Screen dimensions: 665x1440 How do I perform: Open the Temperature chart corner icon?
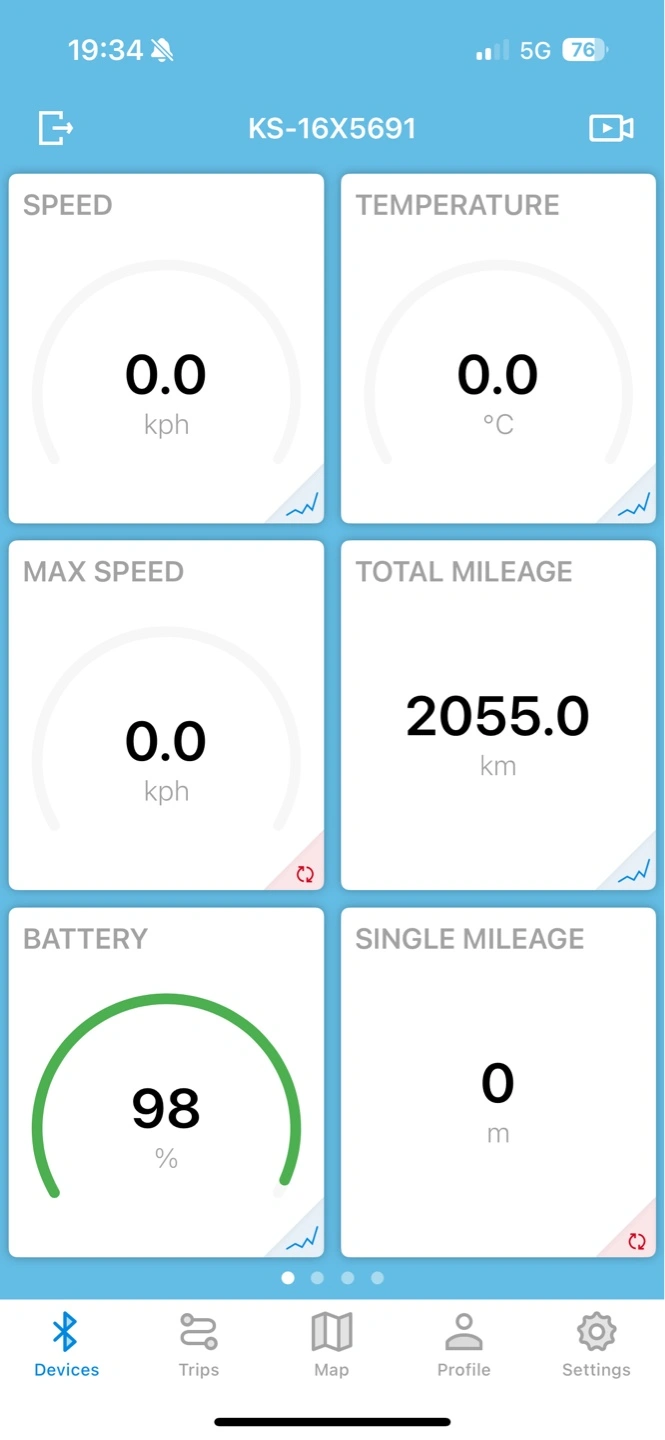pos(634,504)
